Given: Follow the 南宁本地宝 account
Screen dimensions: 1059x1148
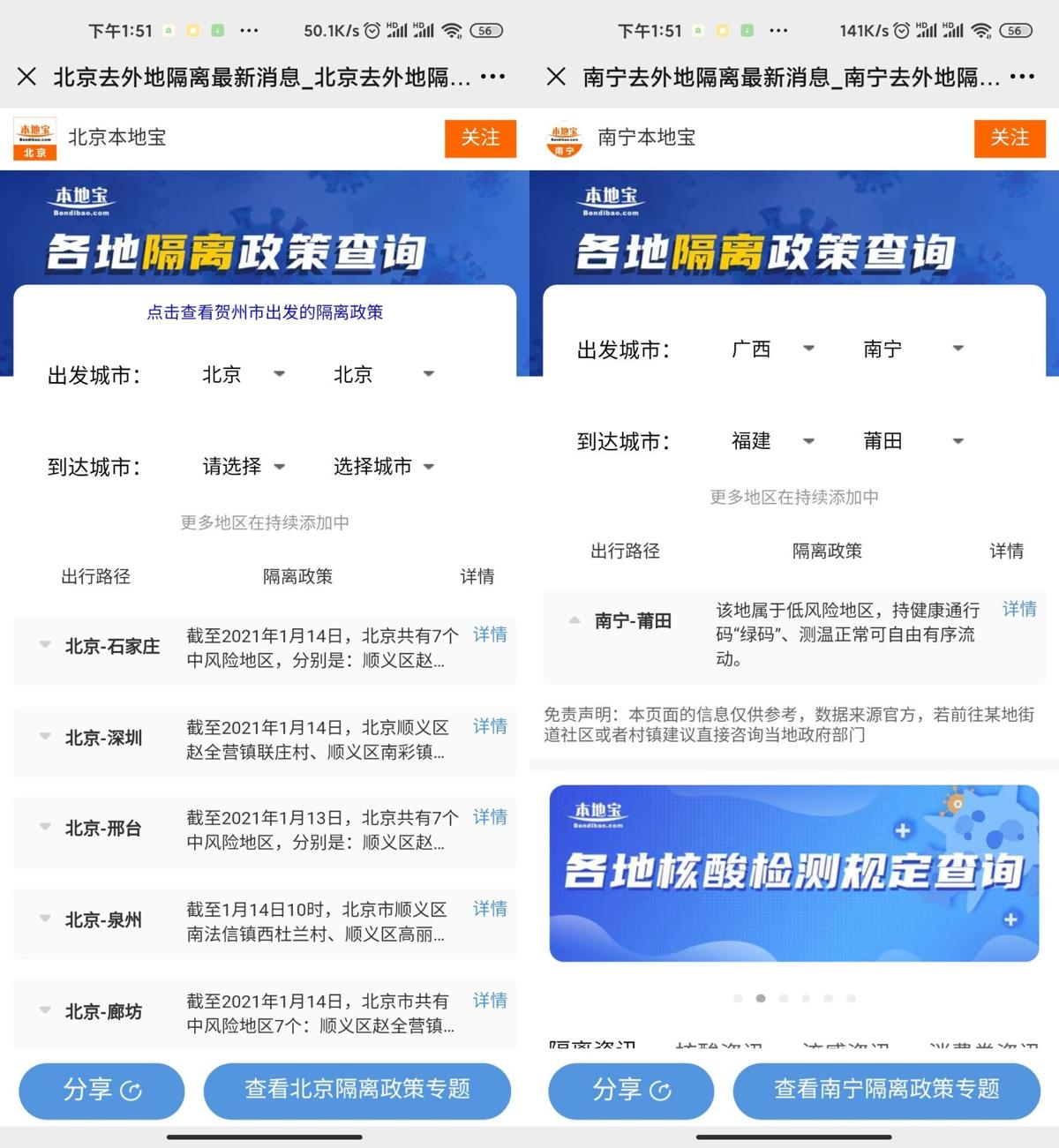Looking at the screenshot, I should coord(1009,138).
